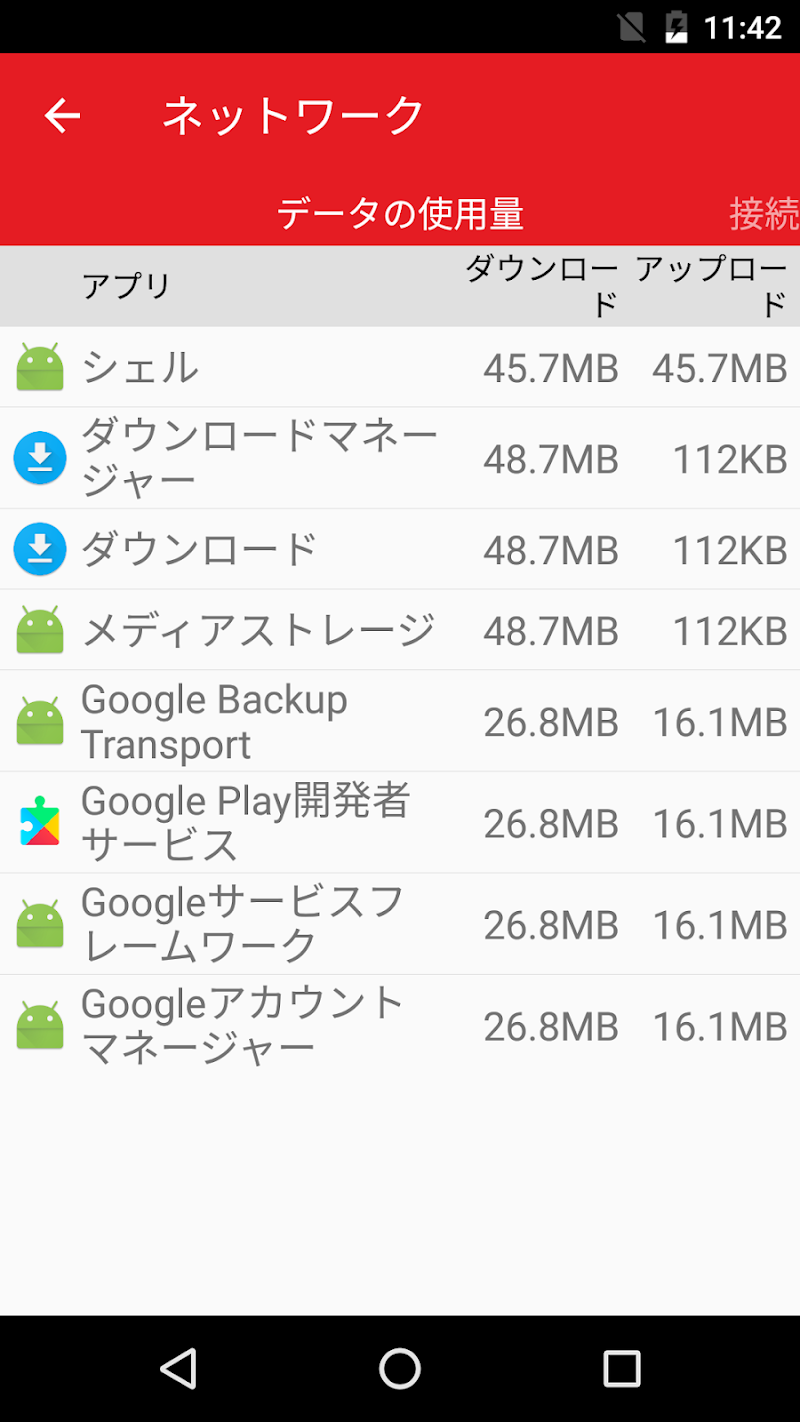Open the Google Backup Transport row

(400, 722)
